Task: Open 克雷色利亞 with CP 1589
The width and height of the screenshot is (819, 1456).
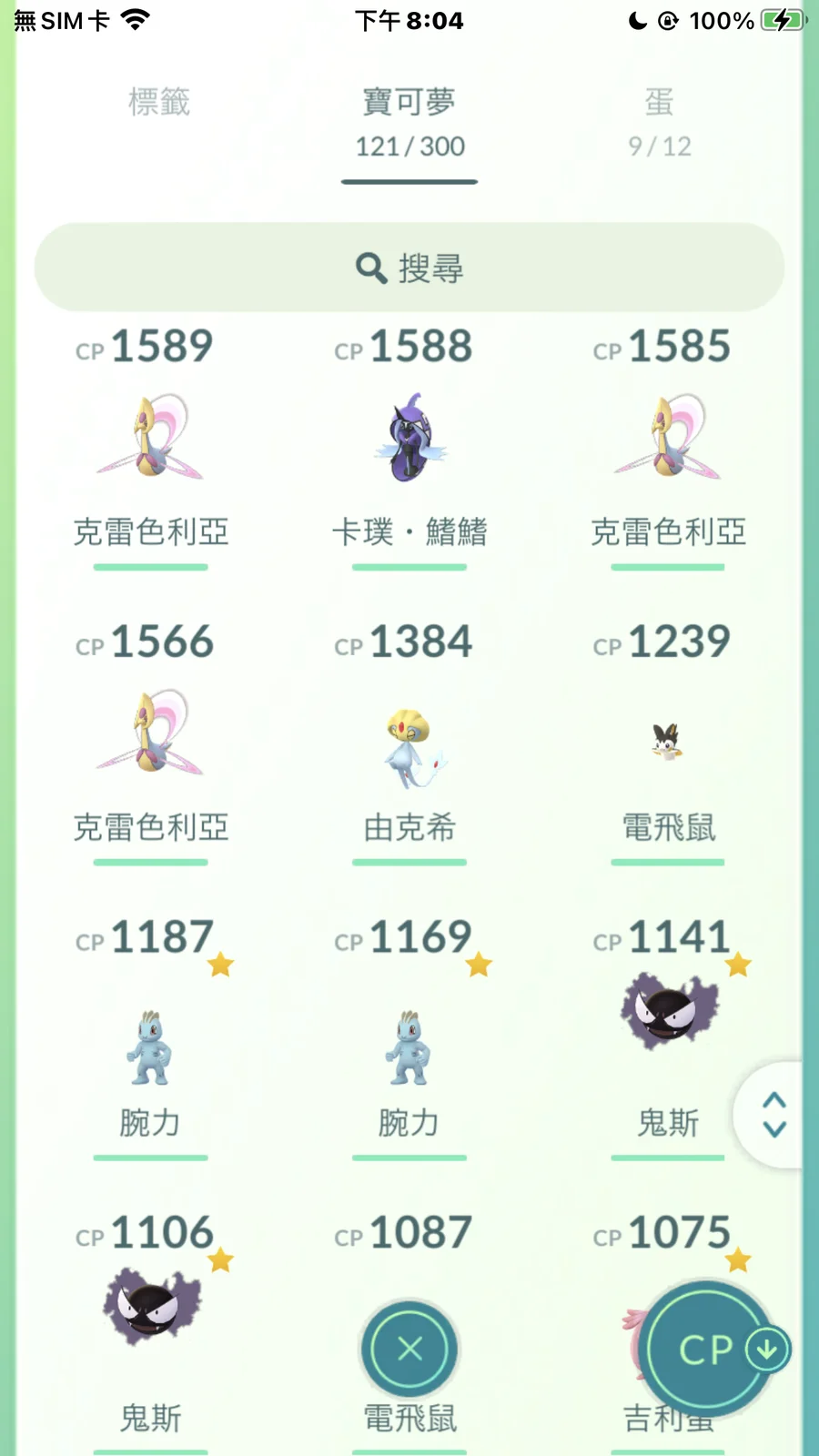Action: pos(150,439)
